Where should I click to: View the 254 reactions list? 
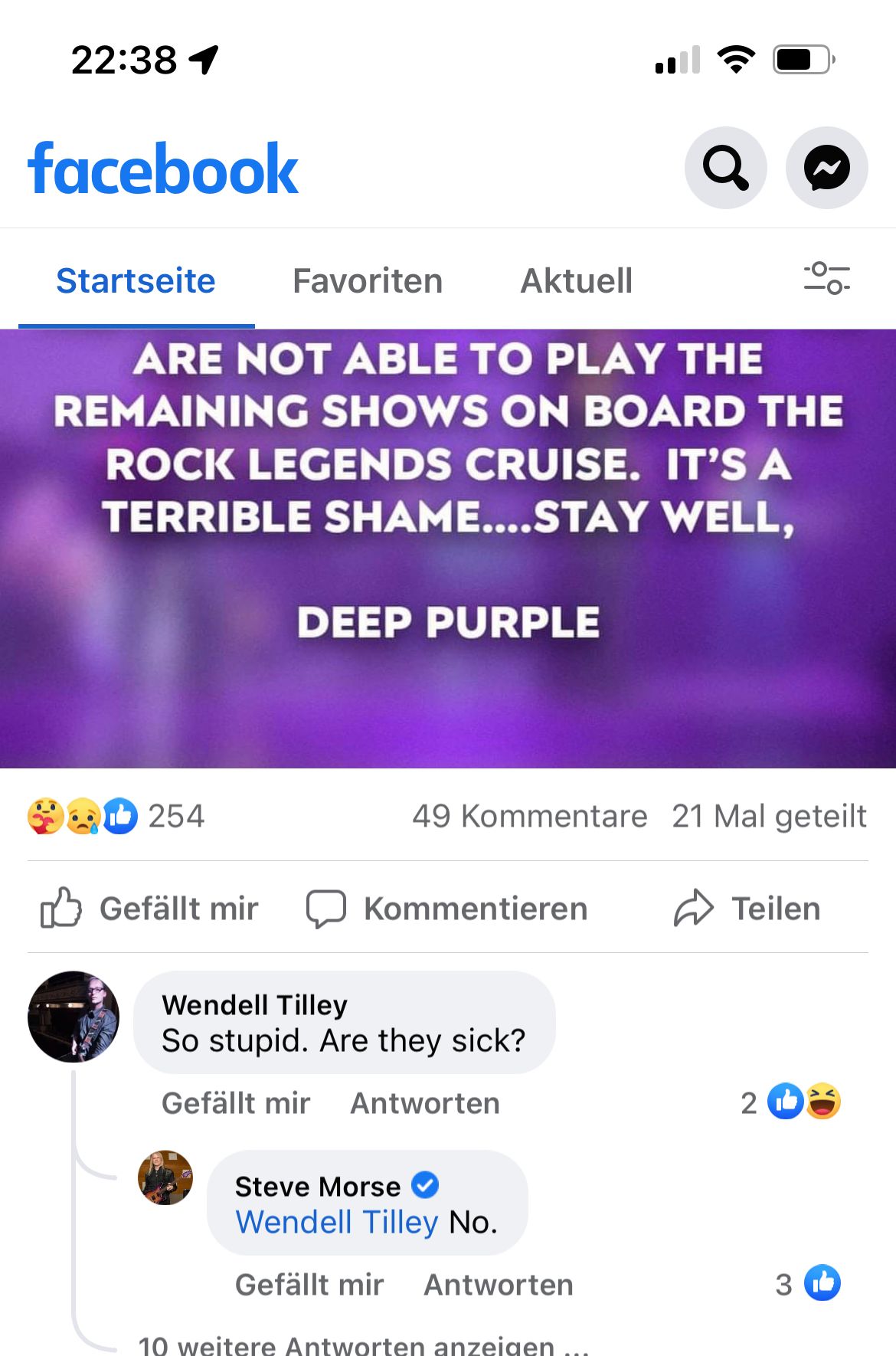[x=115, y=816]
